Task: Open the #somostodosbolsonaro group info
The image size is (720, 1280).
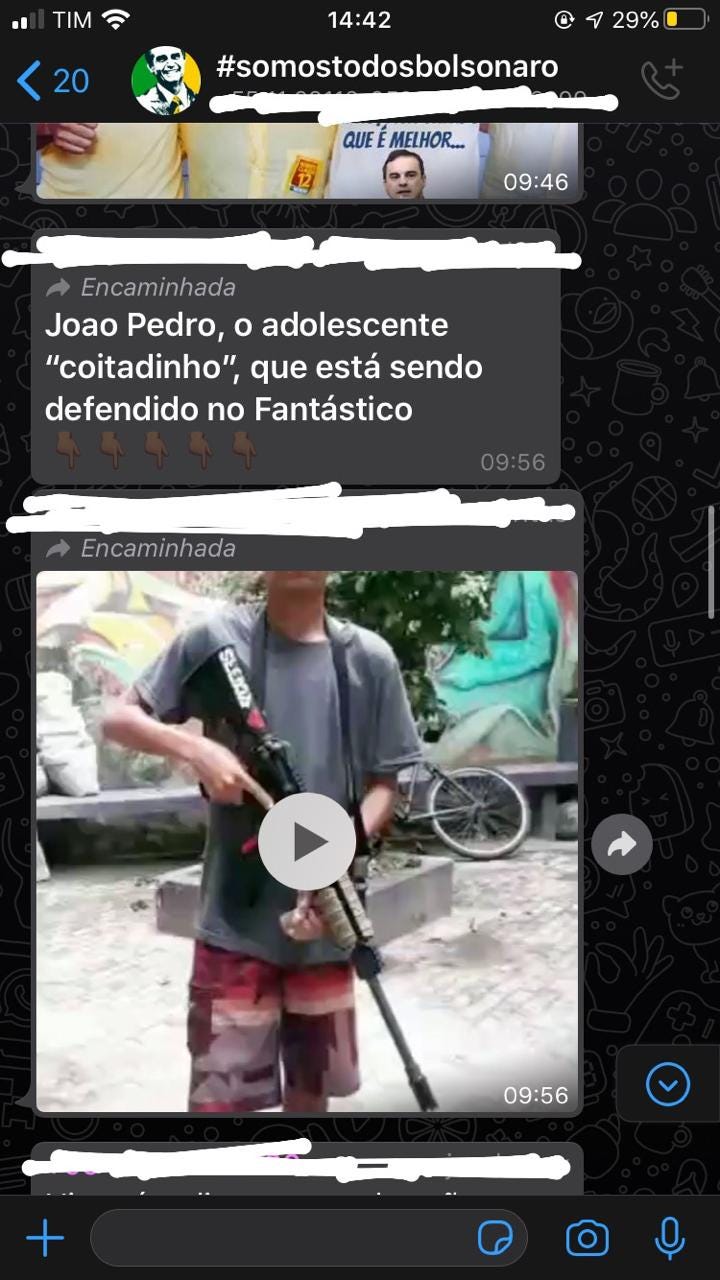Action: click(x=386, y=68)
